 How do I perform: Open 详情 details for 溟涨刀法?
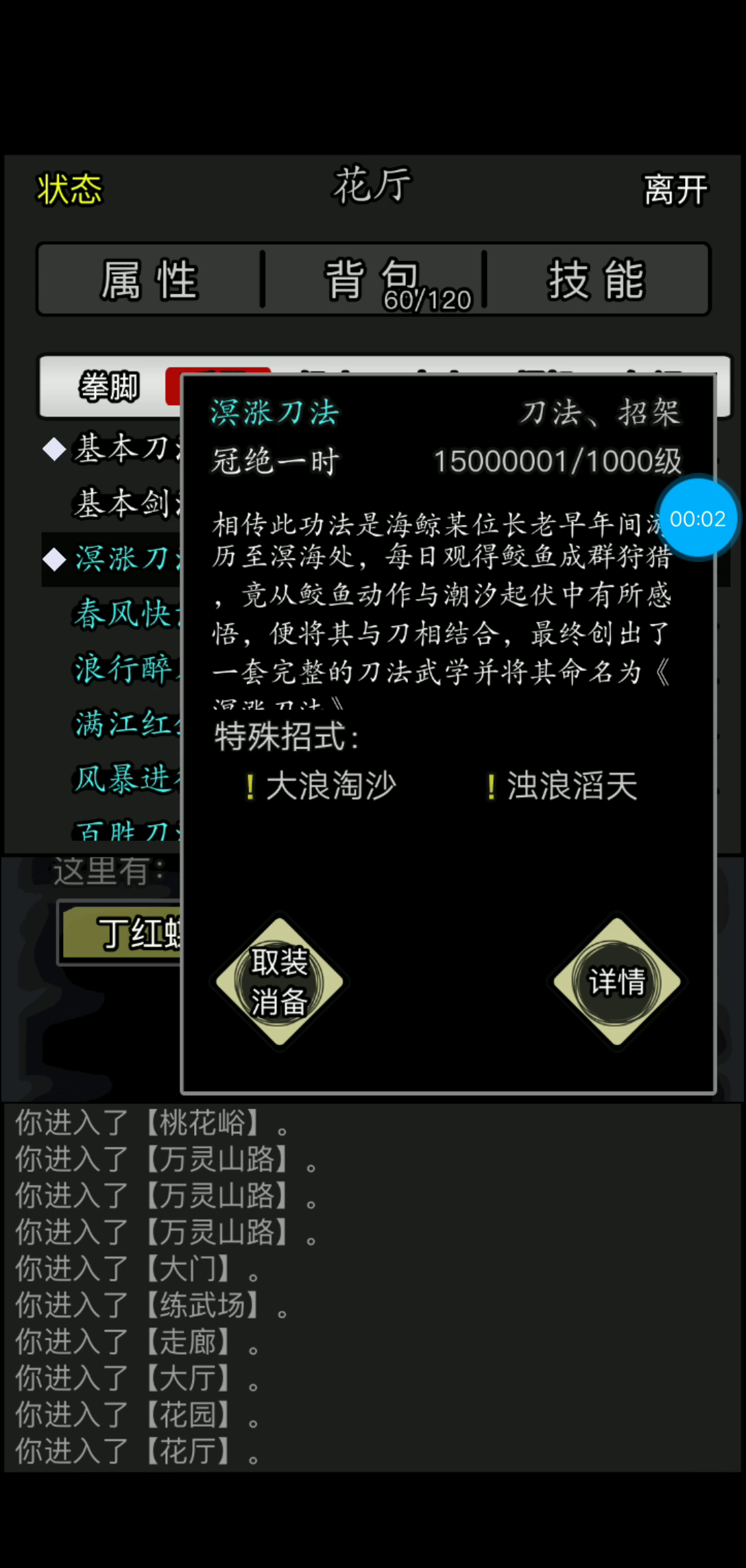pyautogui.click(x=617, y=982)
